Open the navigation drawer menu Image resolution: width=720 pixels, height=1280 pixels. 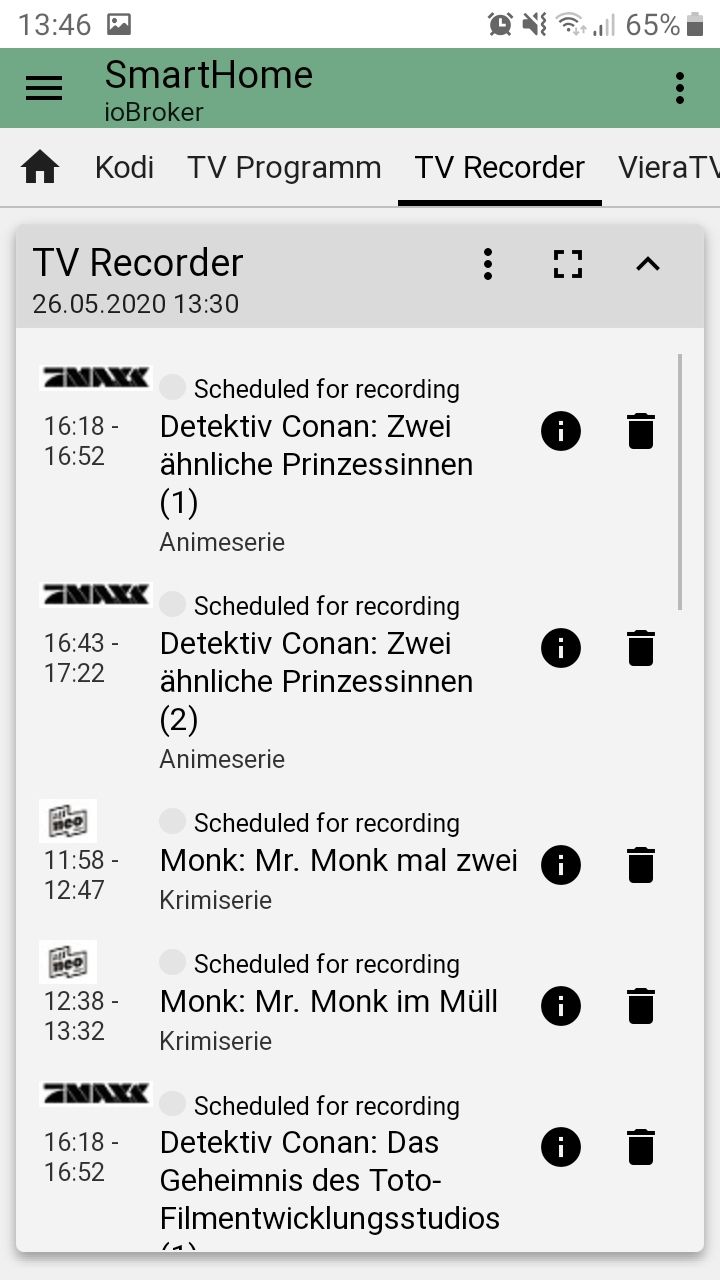pos(44,88)
